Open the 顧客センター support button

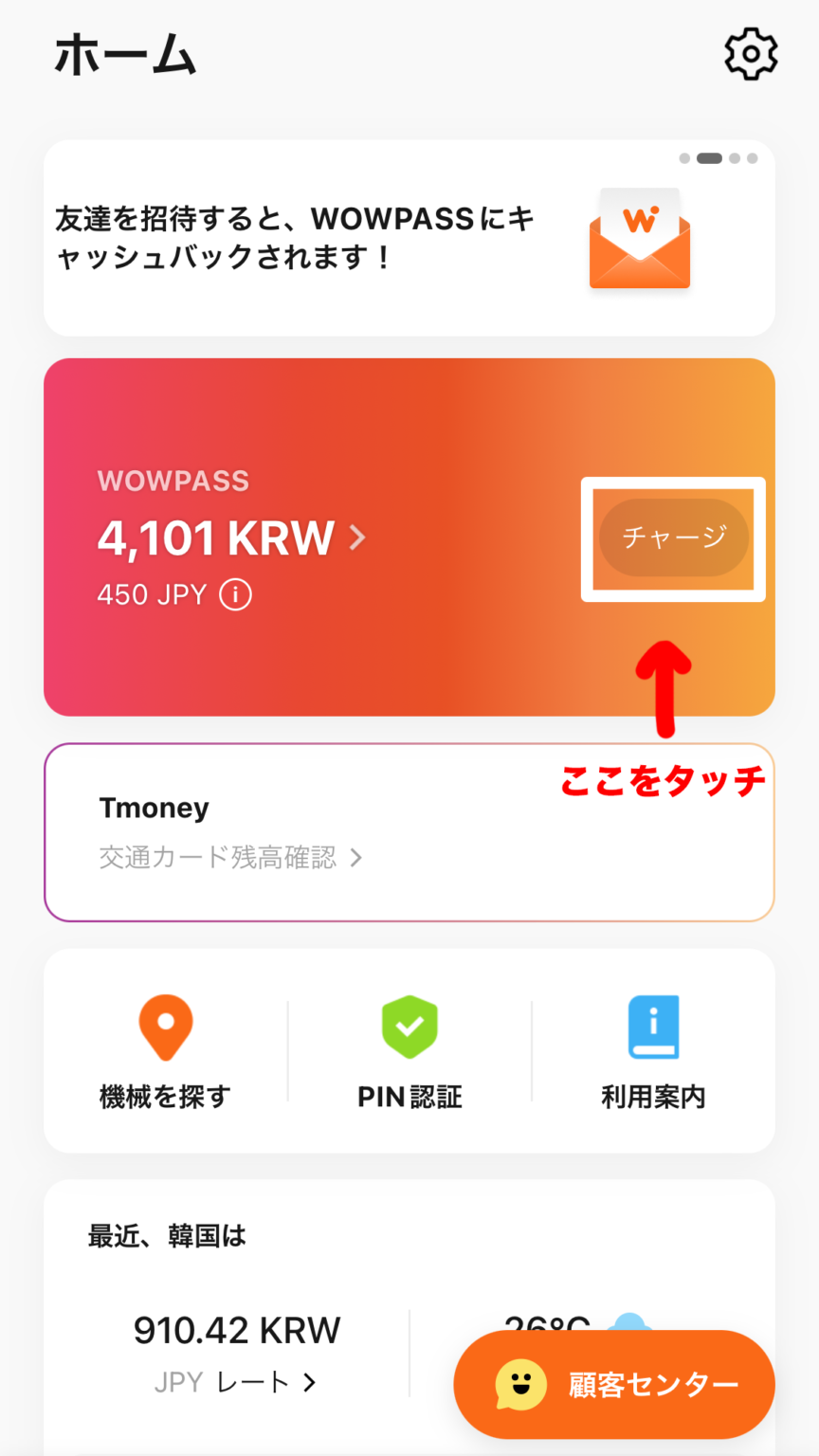click(613, 1384)
